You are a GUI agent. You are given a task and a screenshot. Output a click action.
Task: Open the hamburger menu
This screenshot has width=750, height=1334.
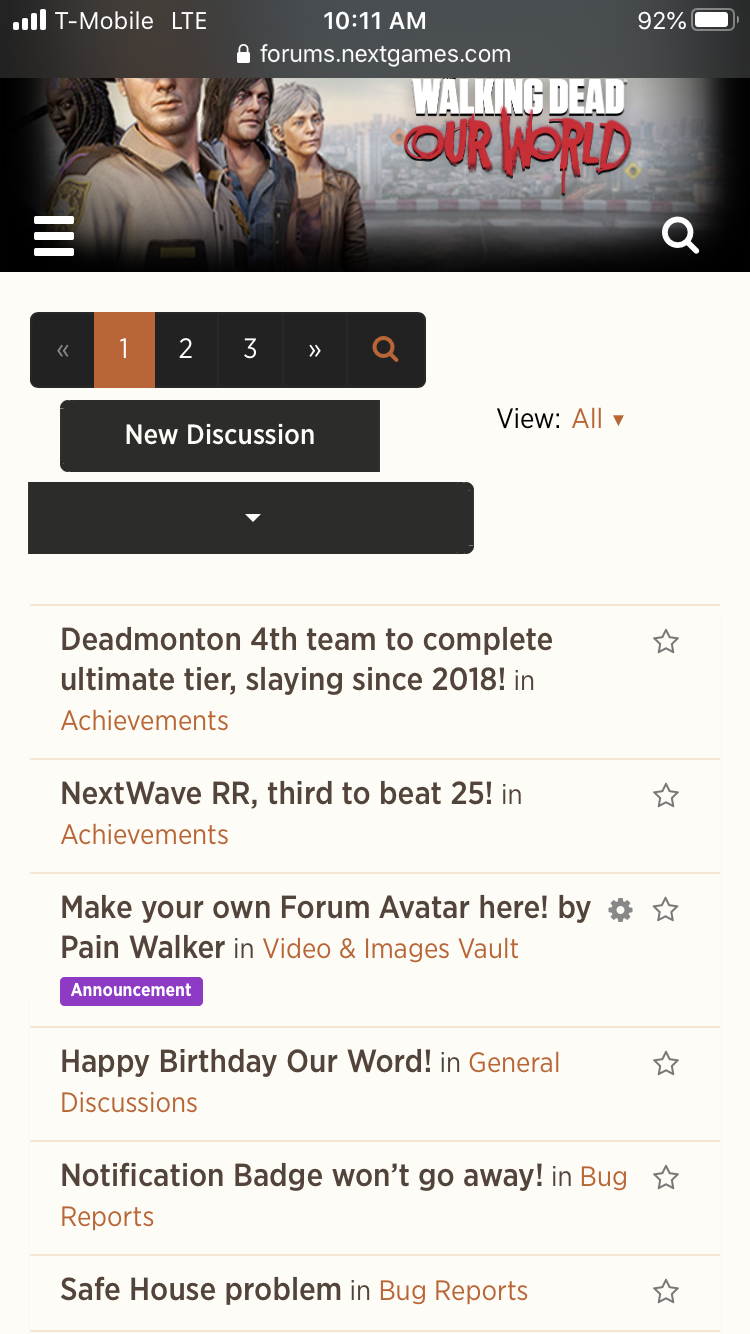54,236
